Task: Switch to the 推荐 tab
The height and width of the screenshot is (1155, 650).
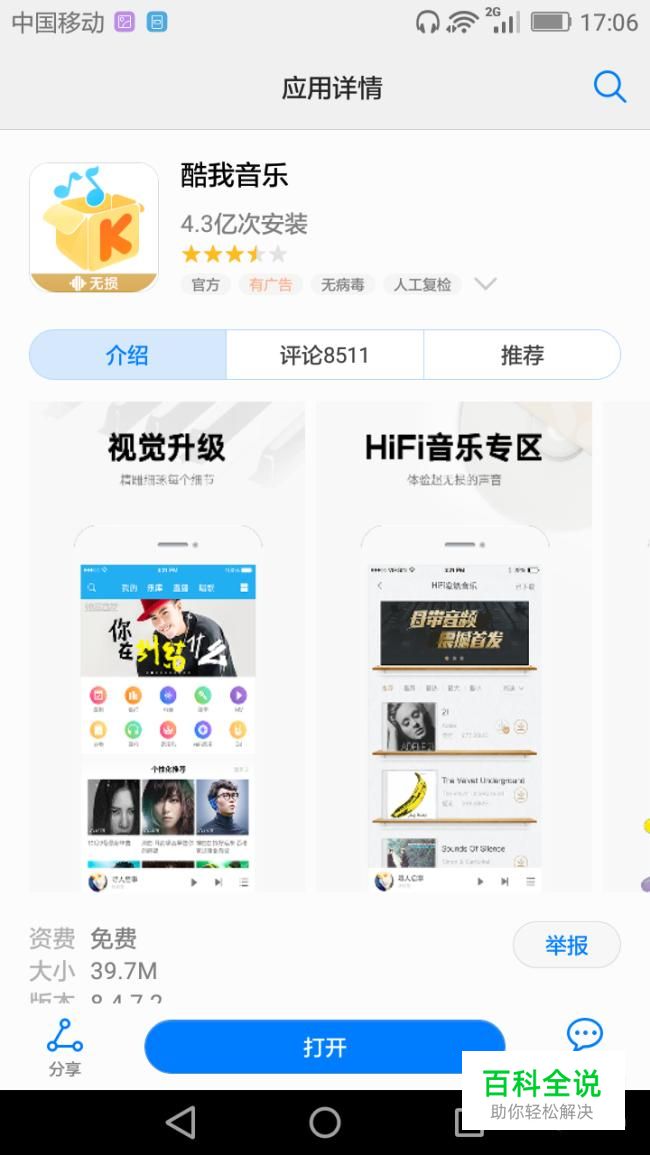Action: (x=522, y=355)
